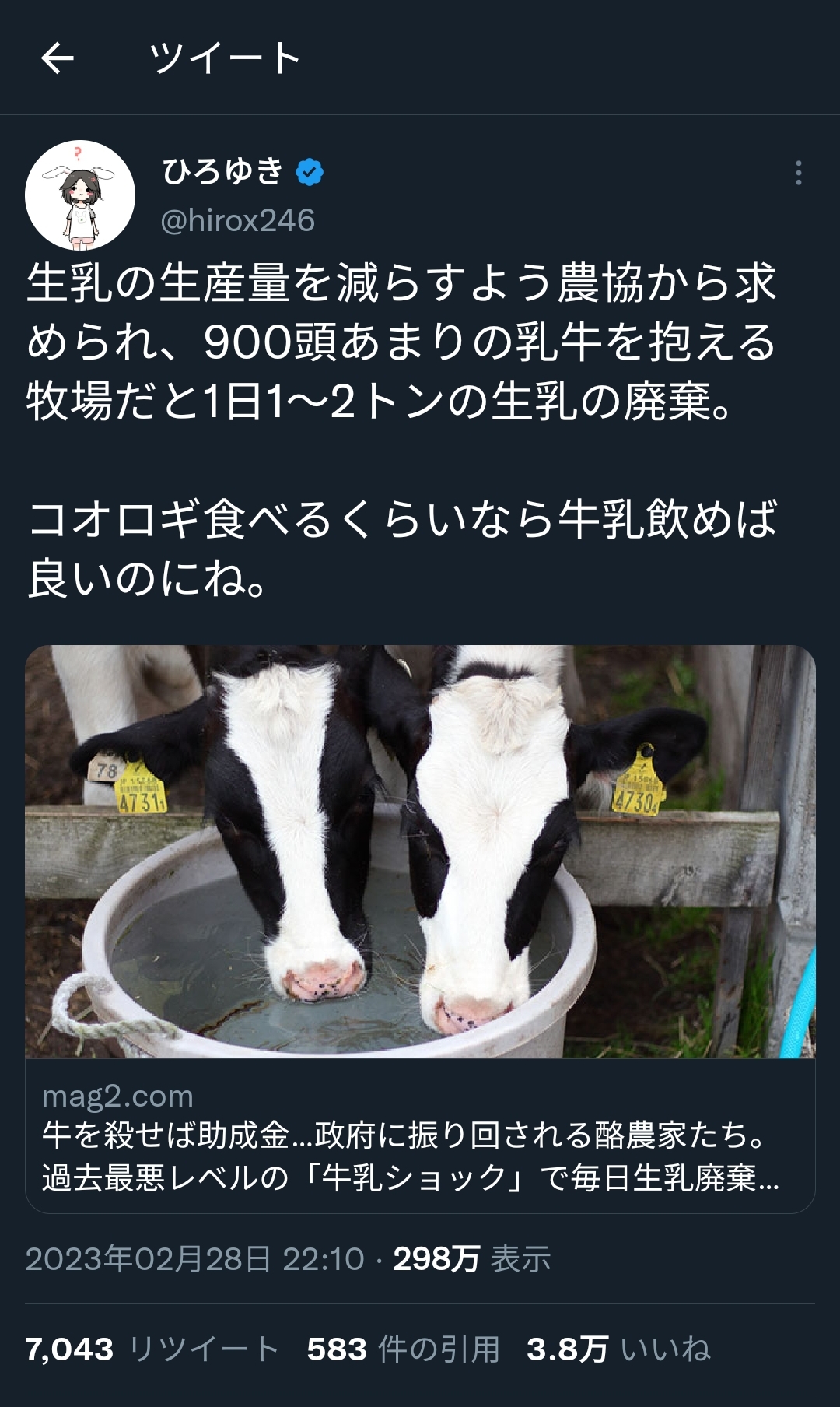The image size is (840, 1407).
Task: Open the tweet's three-dot overflow menu
Action: (798, 173)
